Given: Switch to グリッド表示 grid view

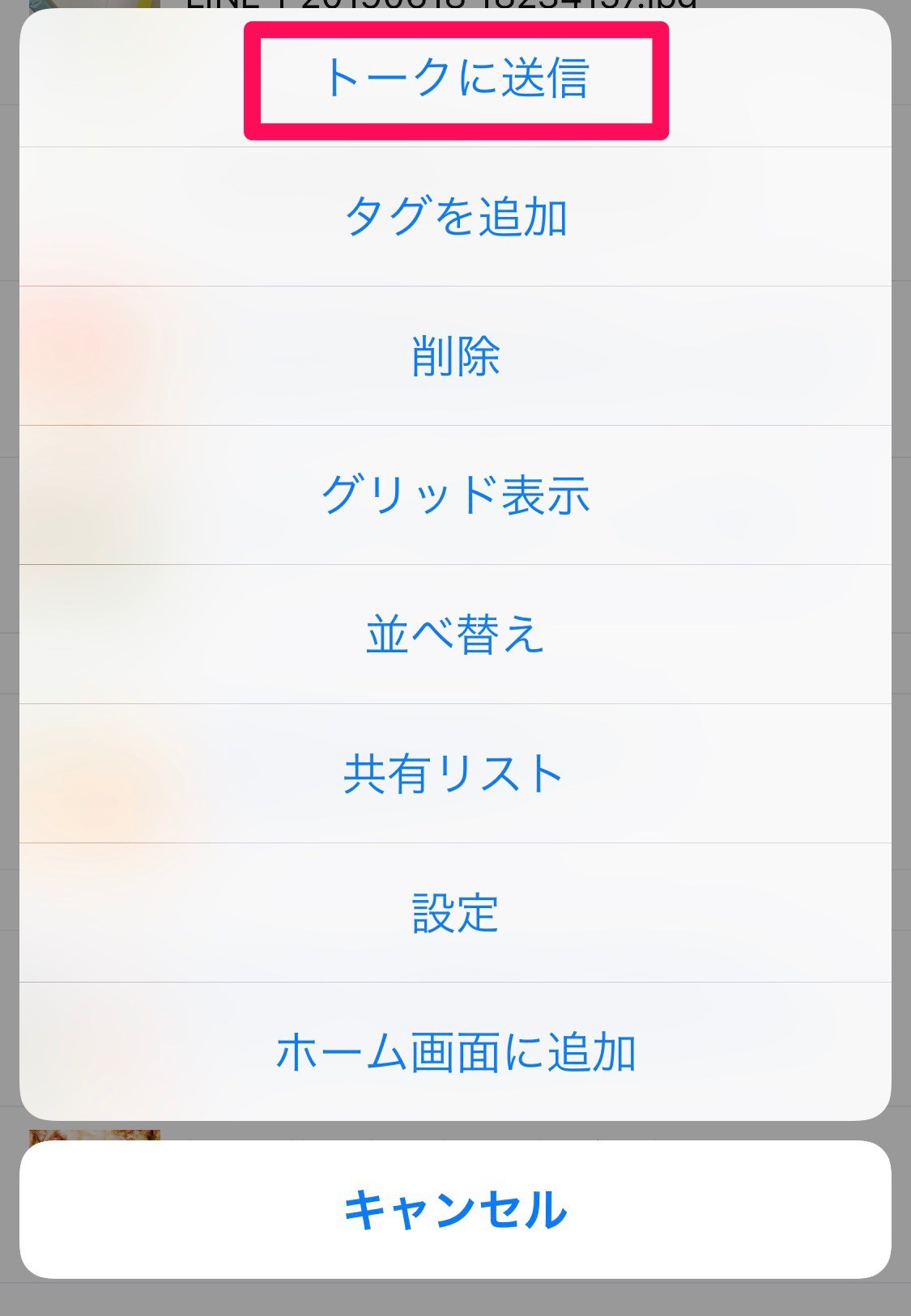Looking at the screenshot, I should [456, 495].
